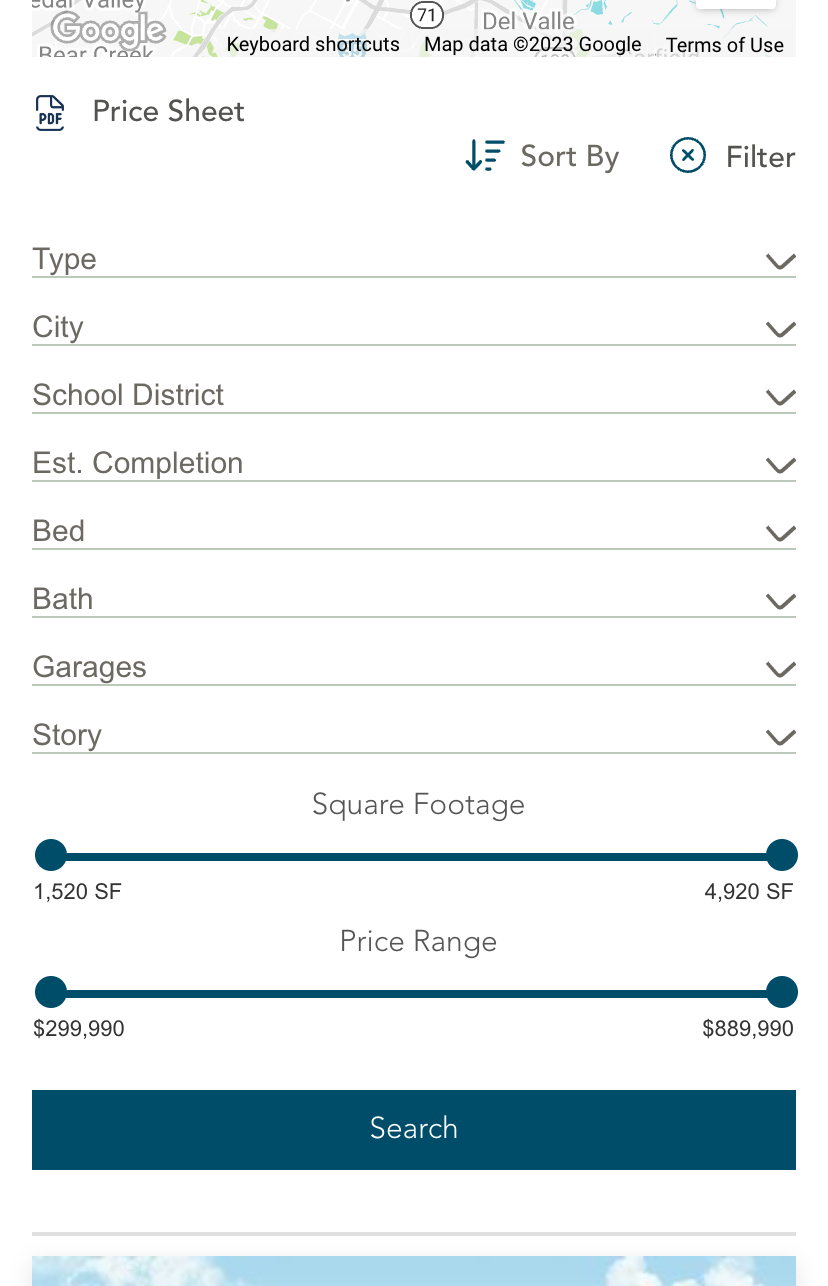Tap the minimum Price Range slider handle
This screenshot has height=1286, width=828.
(51, 993)
